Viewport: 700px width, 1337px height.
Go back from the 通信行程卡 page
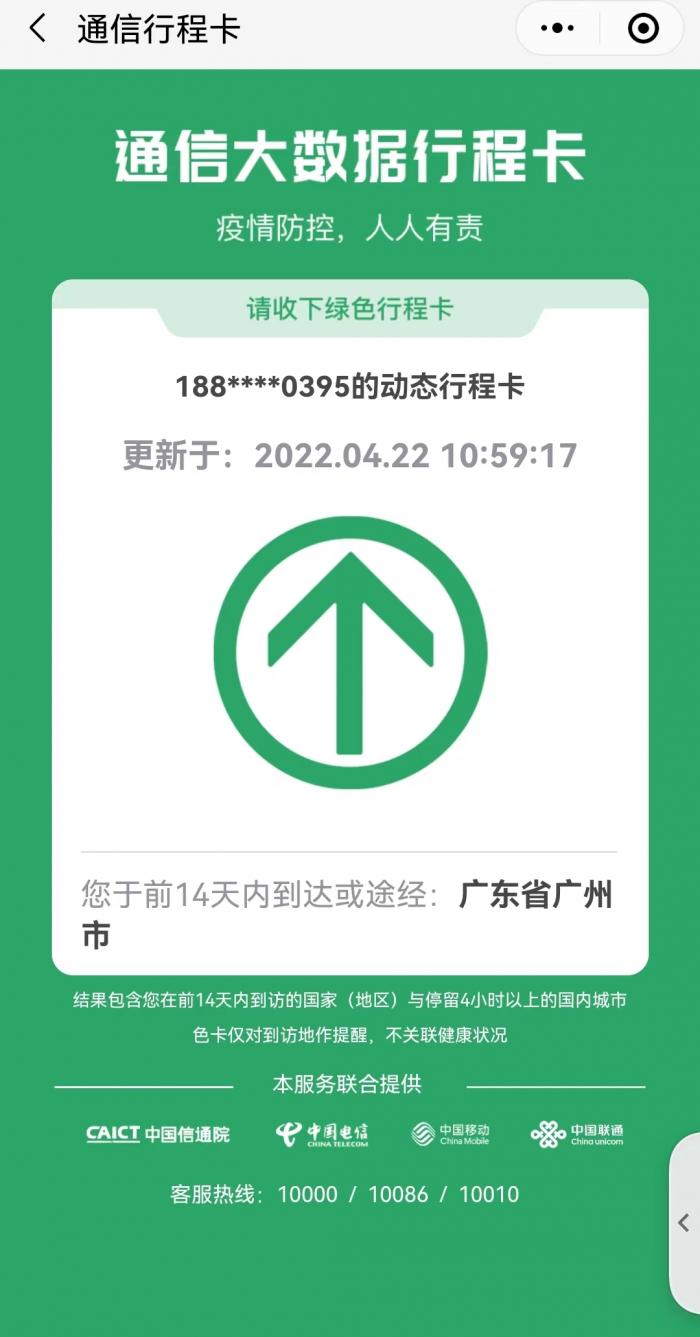click(37, 29)
